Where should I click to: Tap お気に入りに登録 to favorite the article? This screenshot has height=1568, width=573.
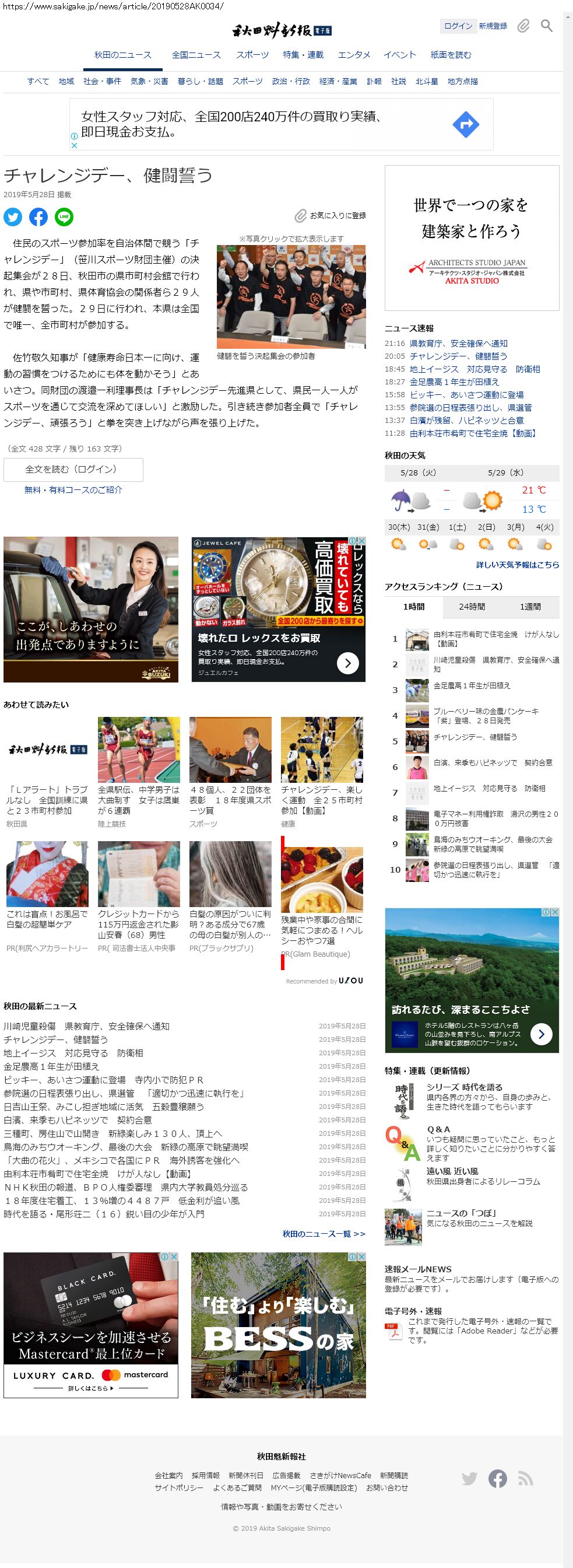(331, 215)
